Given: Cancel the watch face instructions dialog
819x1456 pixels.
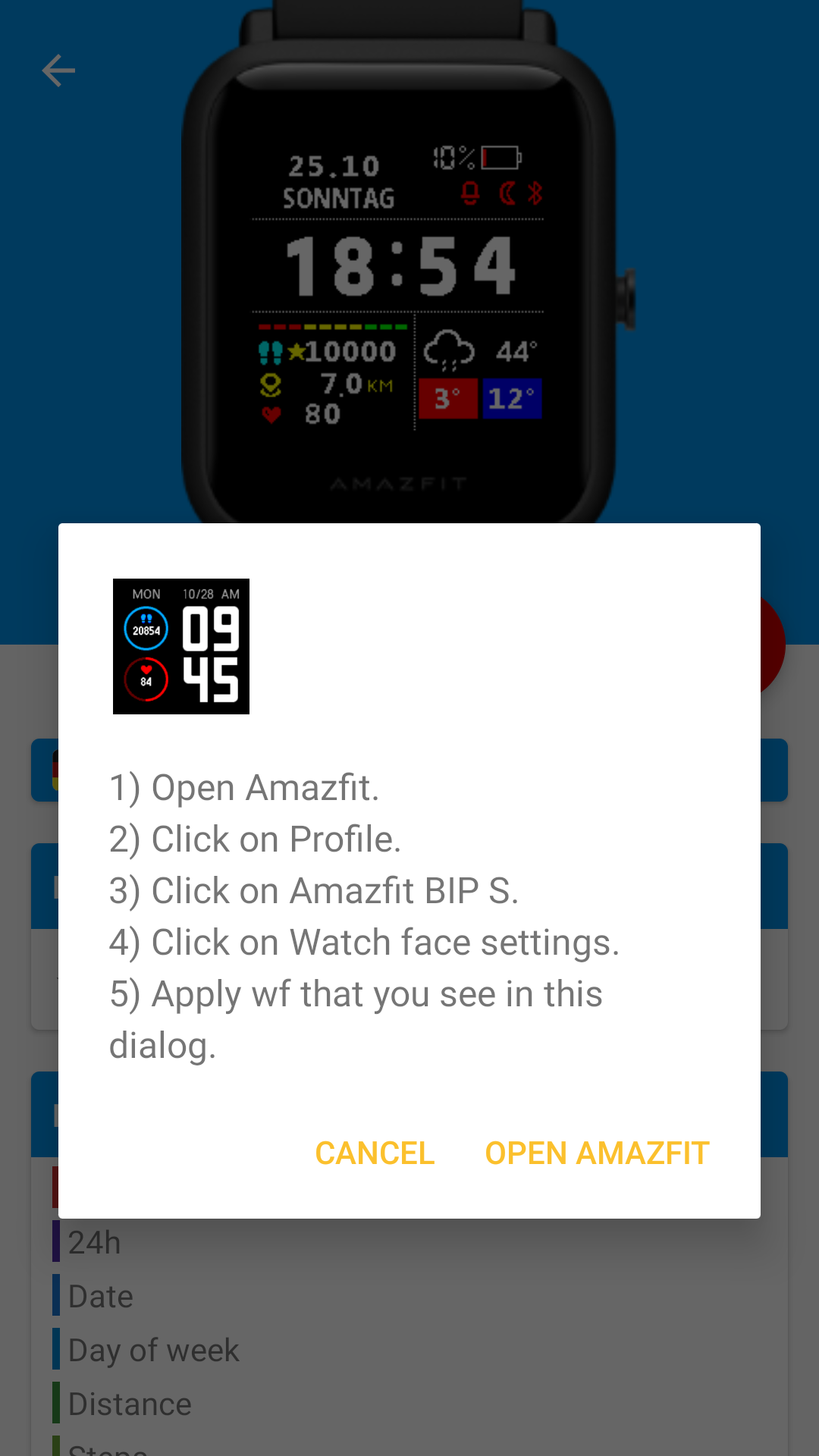Looking at the screenshot, I should (x=375, y=1153).
